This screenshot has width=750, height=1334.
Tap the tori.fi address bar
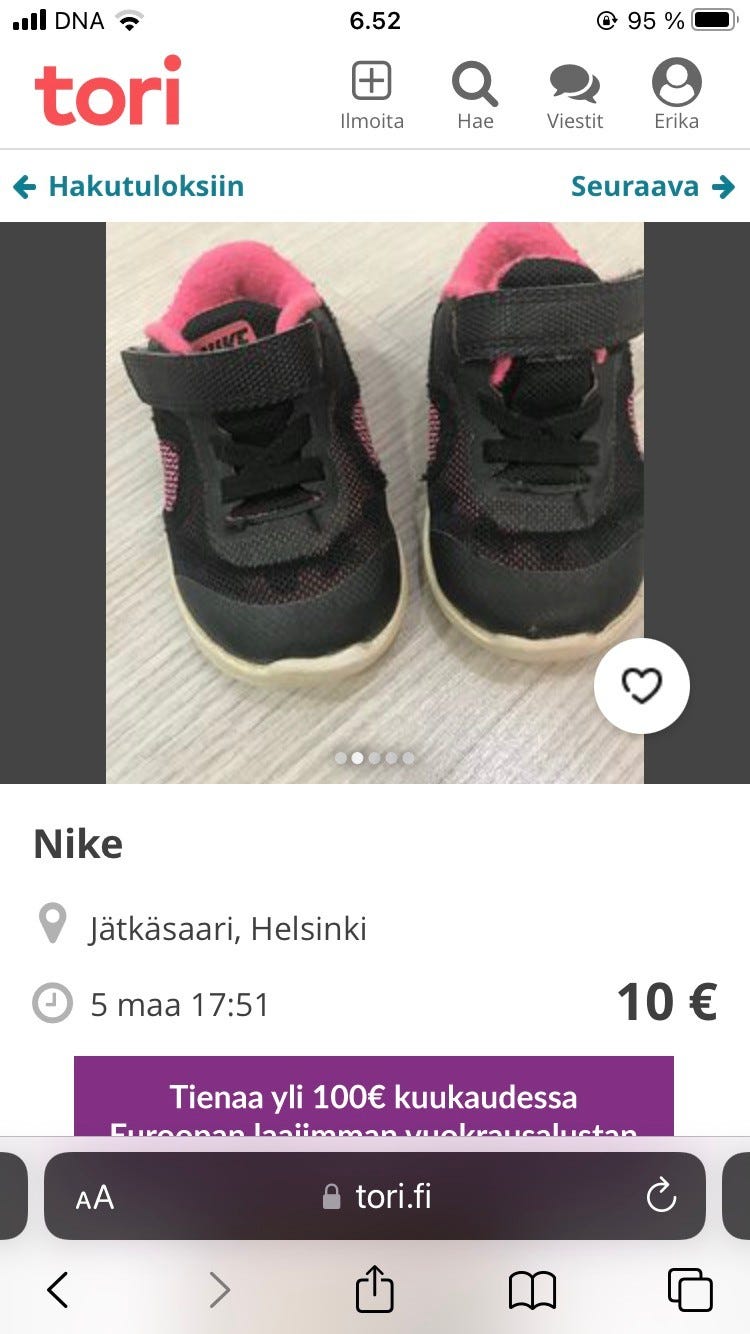[380, 1196]
